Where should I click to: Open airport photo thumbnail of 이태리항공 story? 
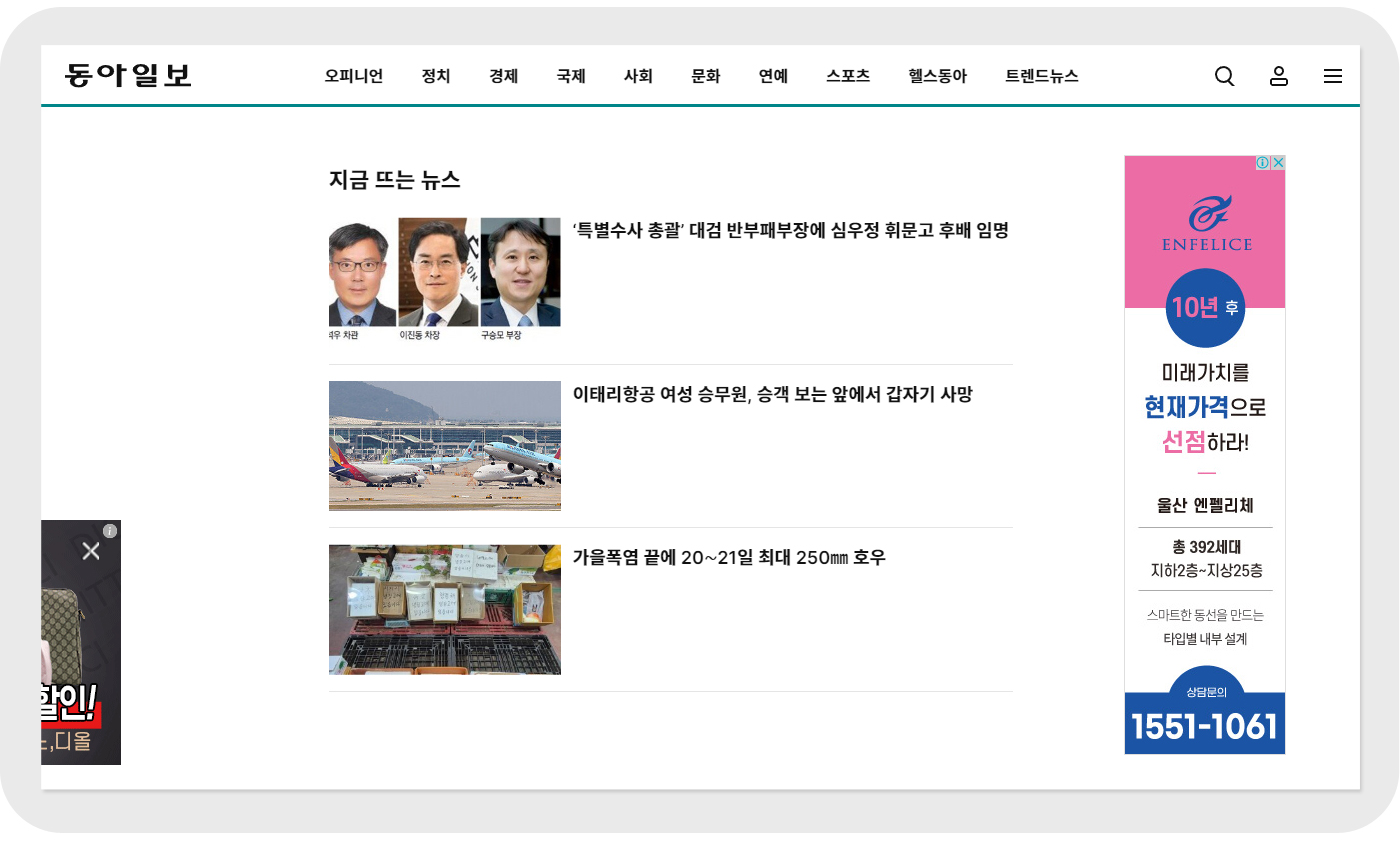point(445,446)
